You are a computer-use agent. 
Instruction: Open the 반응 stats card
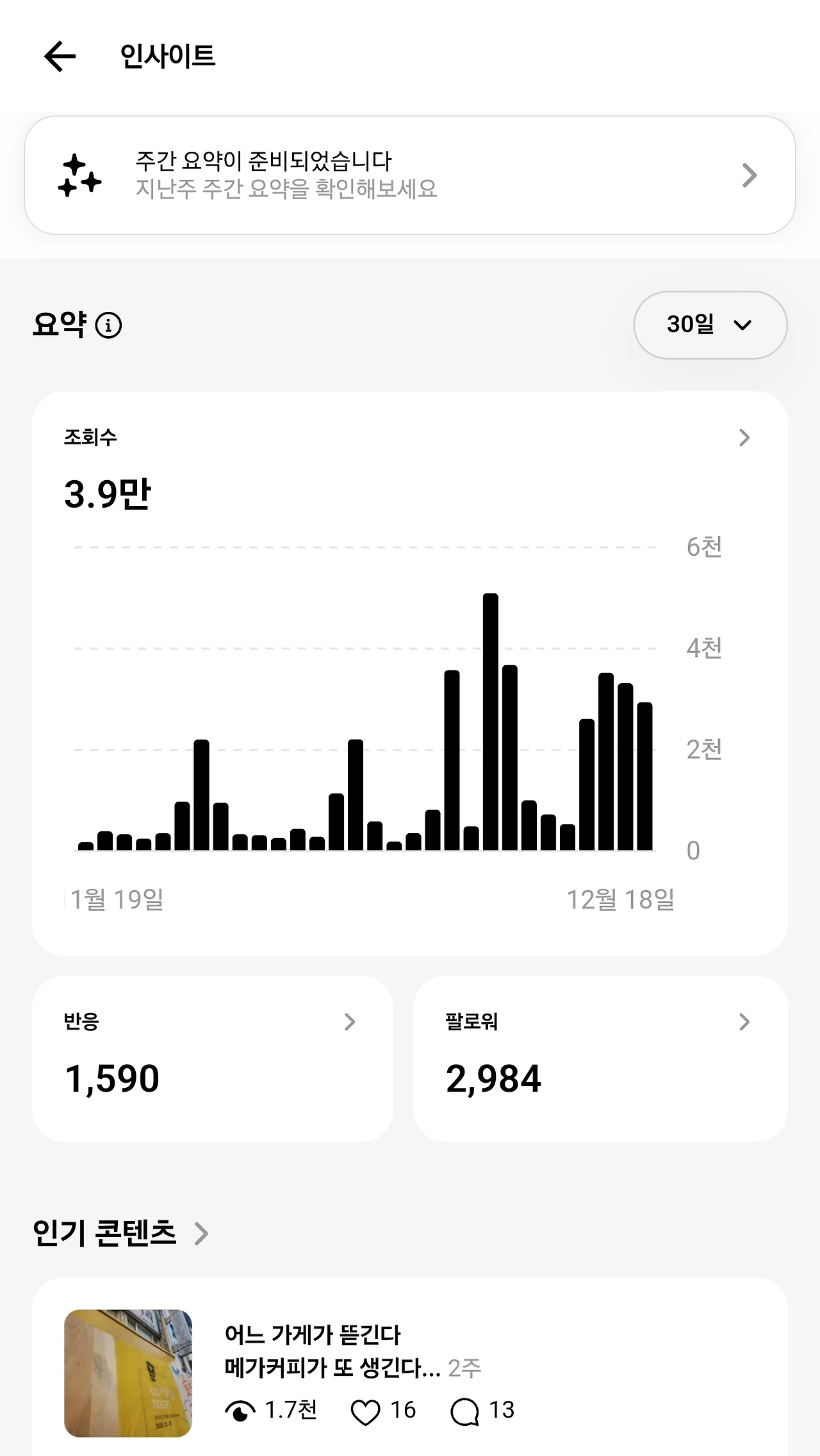coord(212,1058)
